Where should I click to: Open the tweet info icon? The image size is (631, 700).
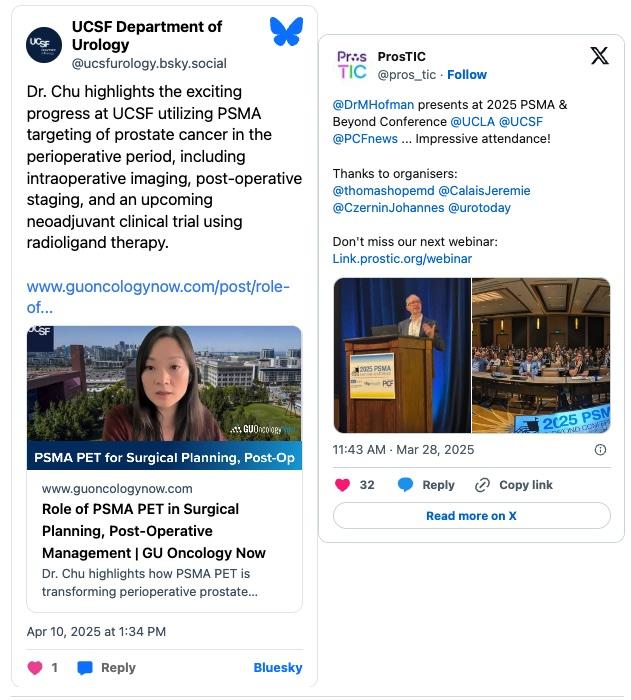600,450
